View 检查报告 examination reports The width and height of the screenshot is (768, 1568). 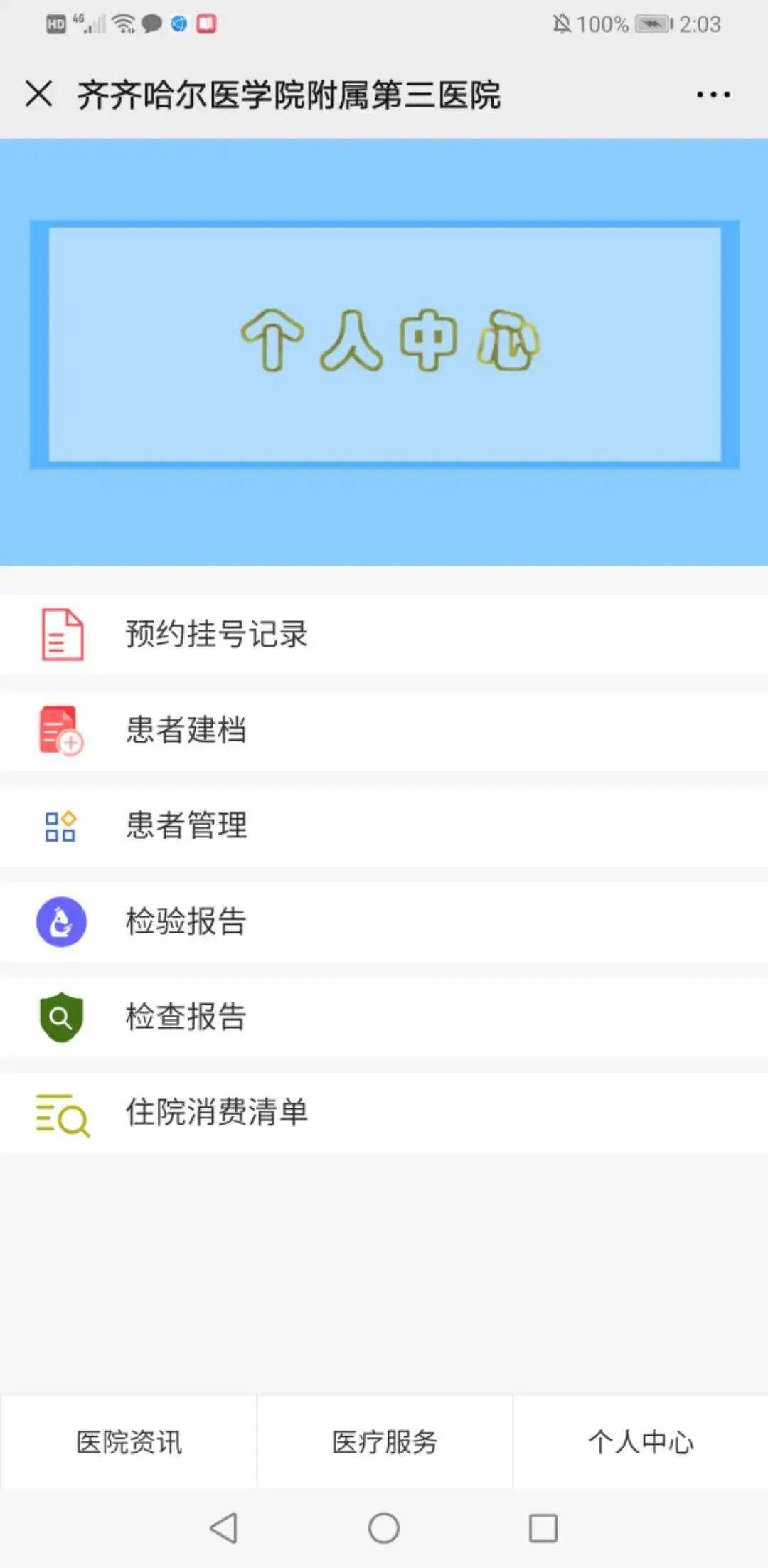[384, 1017]
